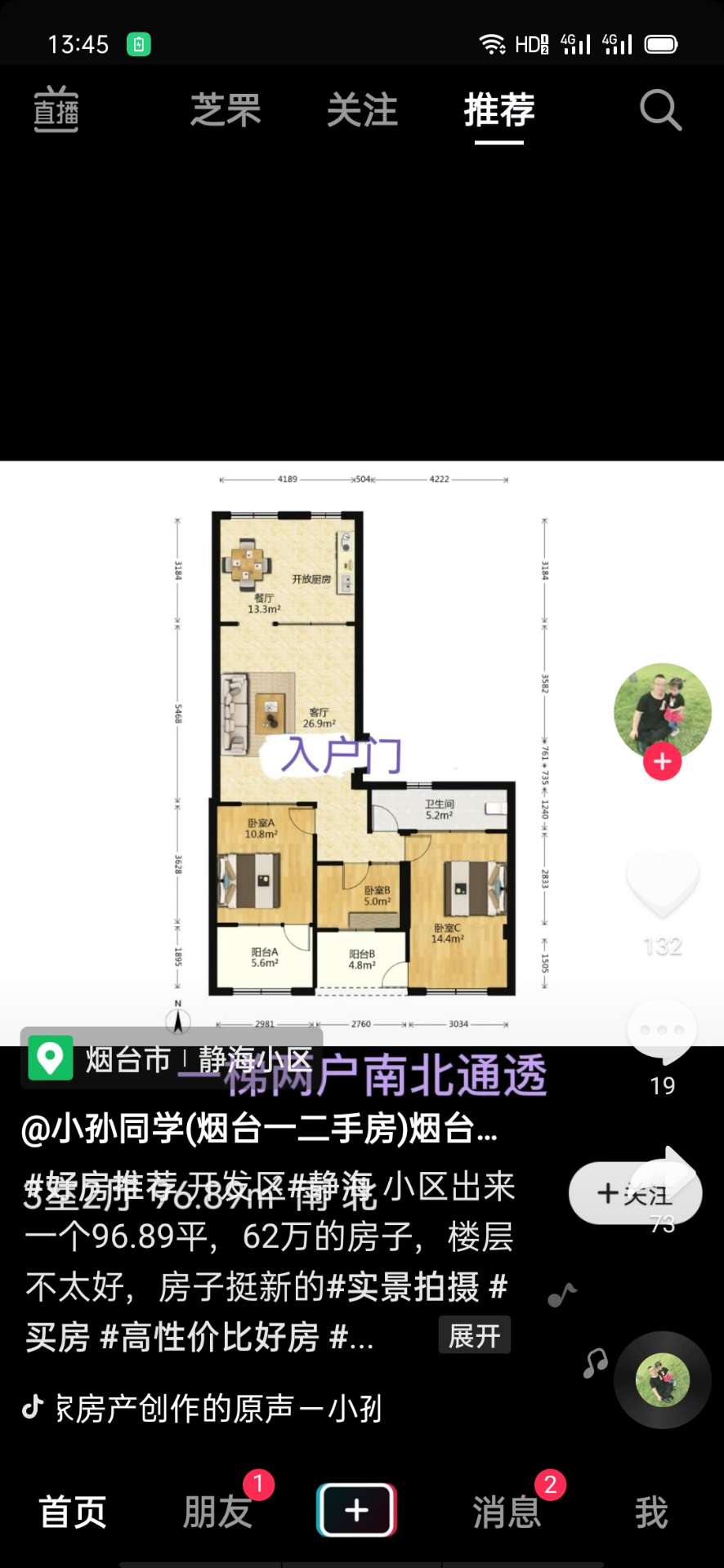724x1568 pixels.
Task: Follow creator with the red plus badge
Action: 662,762
